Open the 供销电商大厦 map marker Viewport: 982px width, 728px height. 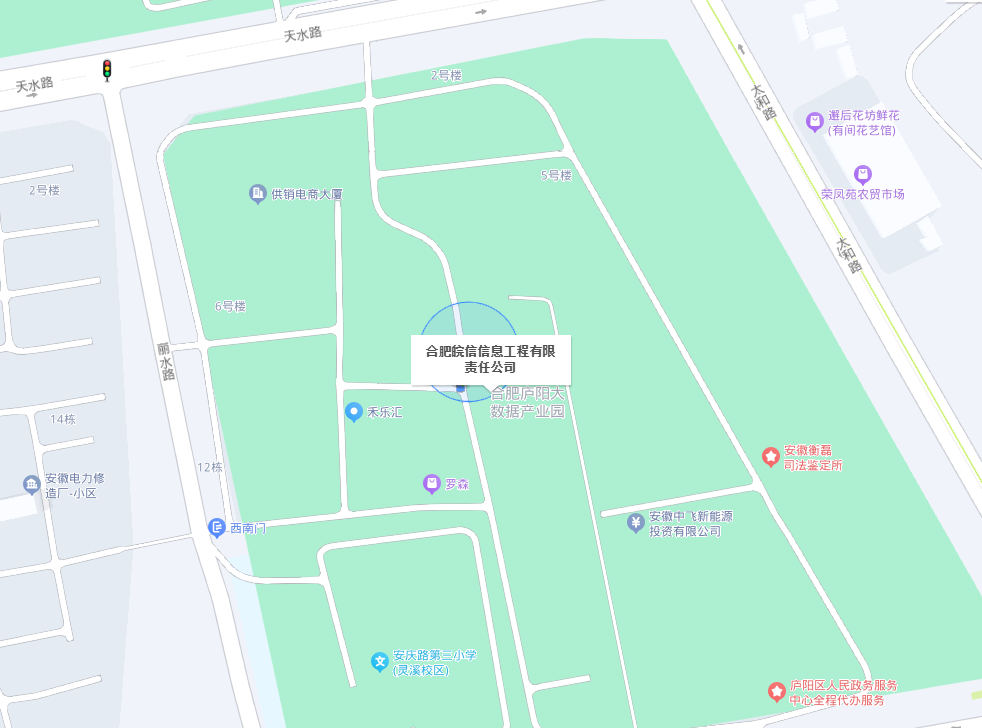(x=258, y=194)
